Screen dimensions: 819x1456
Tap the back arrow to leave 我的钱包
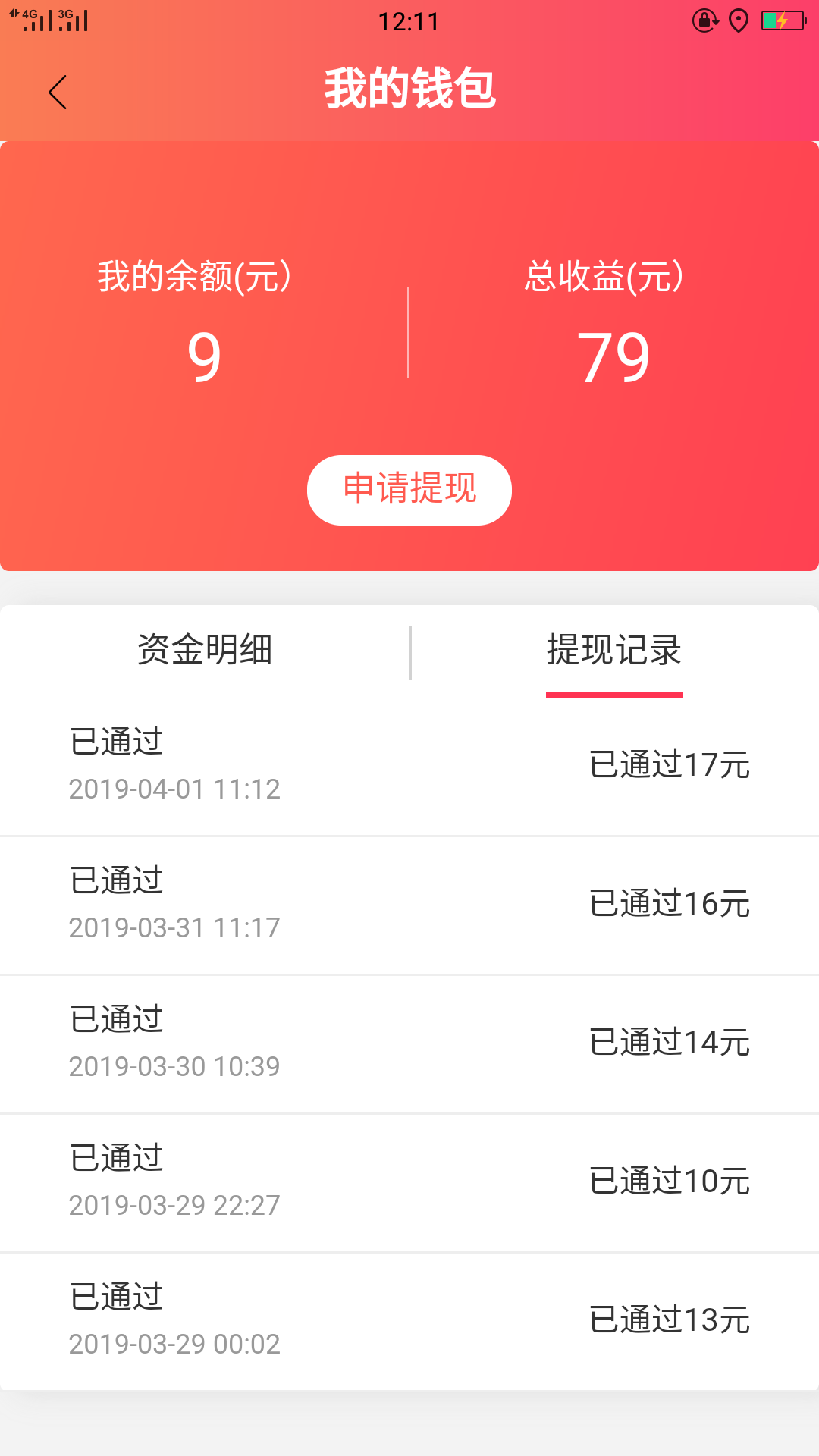tap(58, 92)
